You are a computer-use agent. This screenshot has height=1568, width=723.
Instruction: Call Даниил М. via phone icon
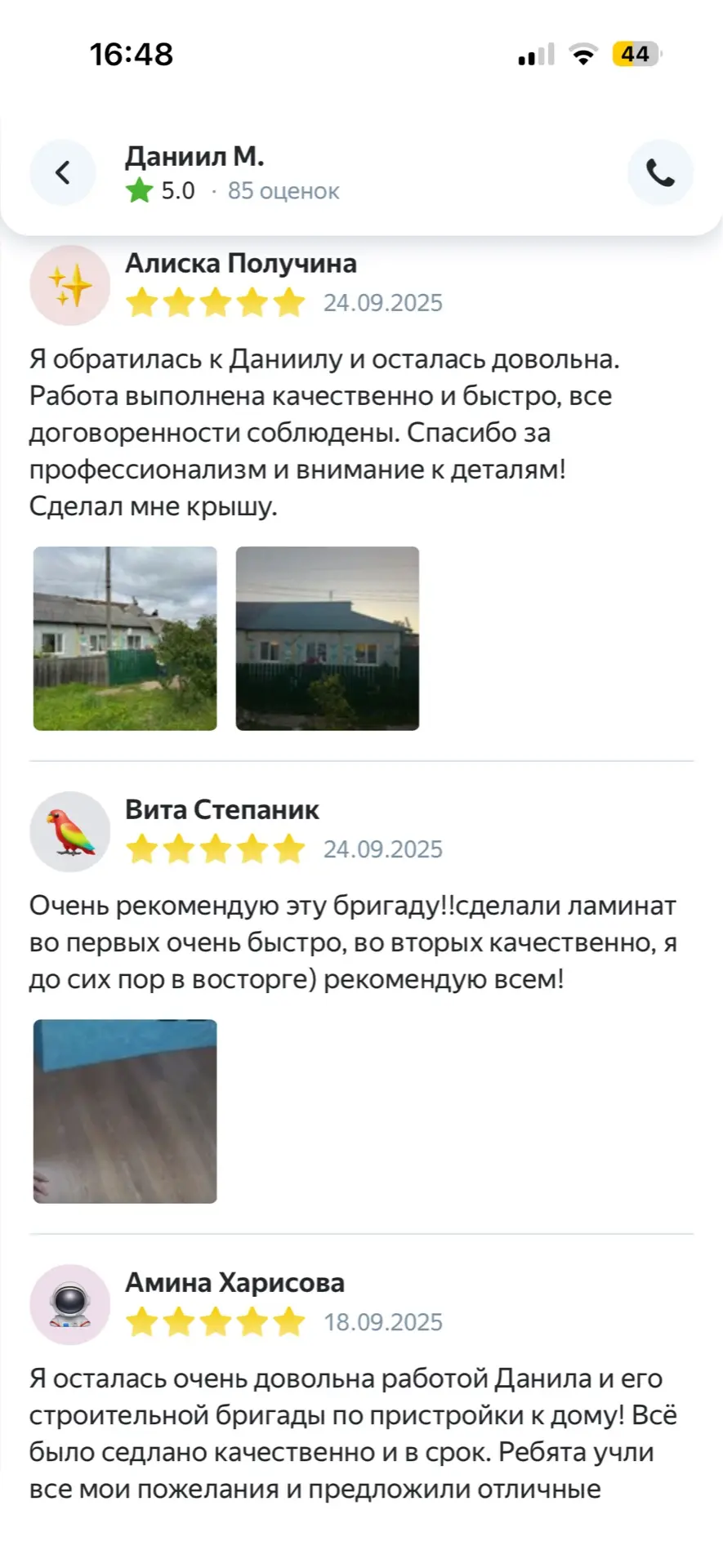click(x=660, y=172)
